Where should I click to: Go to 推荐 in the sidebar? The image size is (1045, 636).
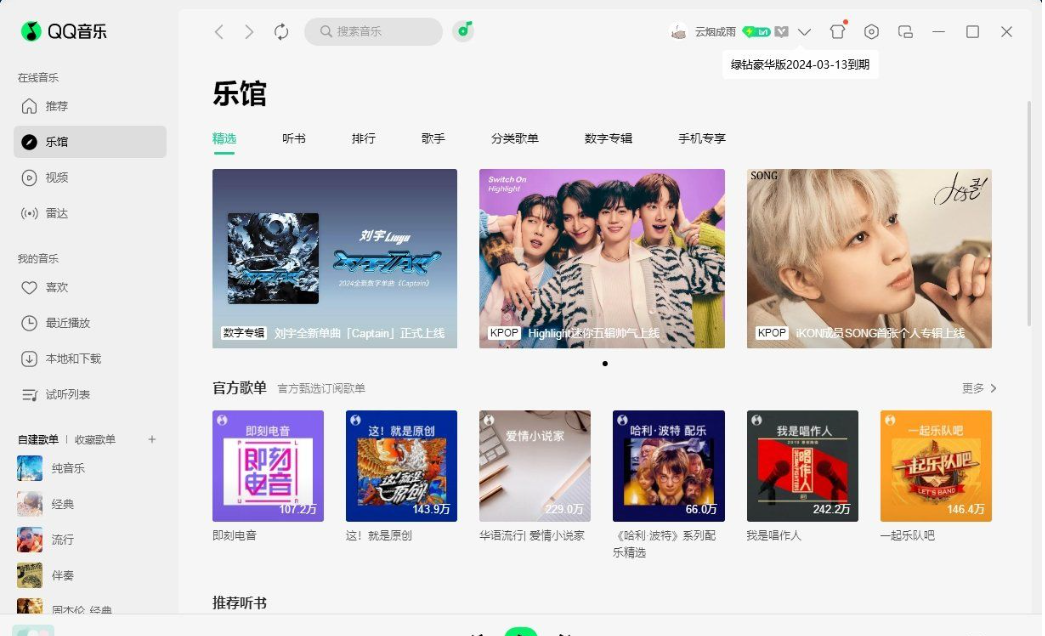click(56, 106)
